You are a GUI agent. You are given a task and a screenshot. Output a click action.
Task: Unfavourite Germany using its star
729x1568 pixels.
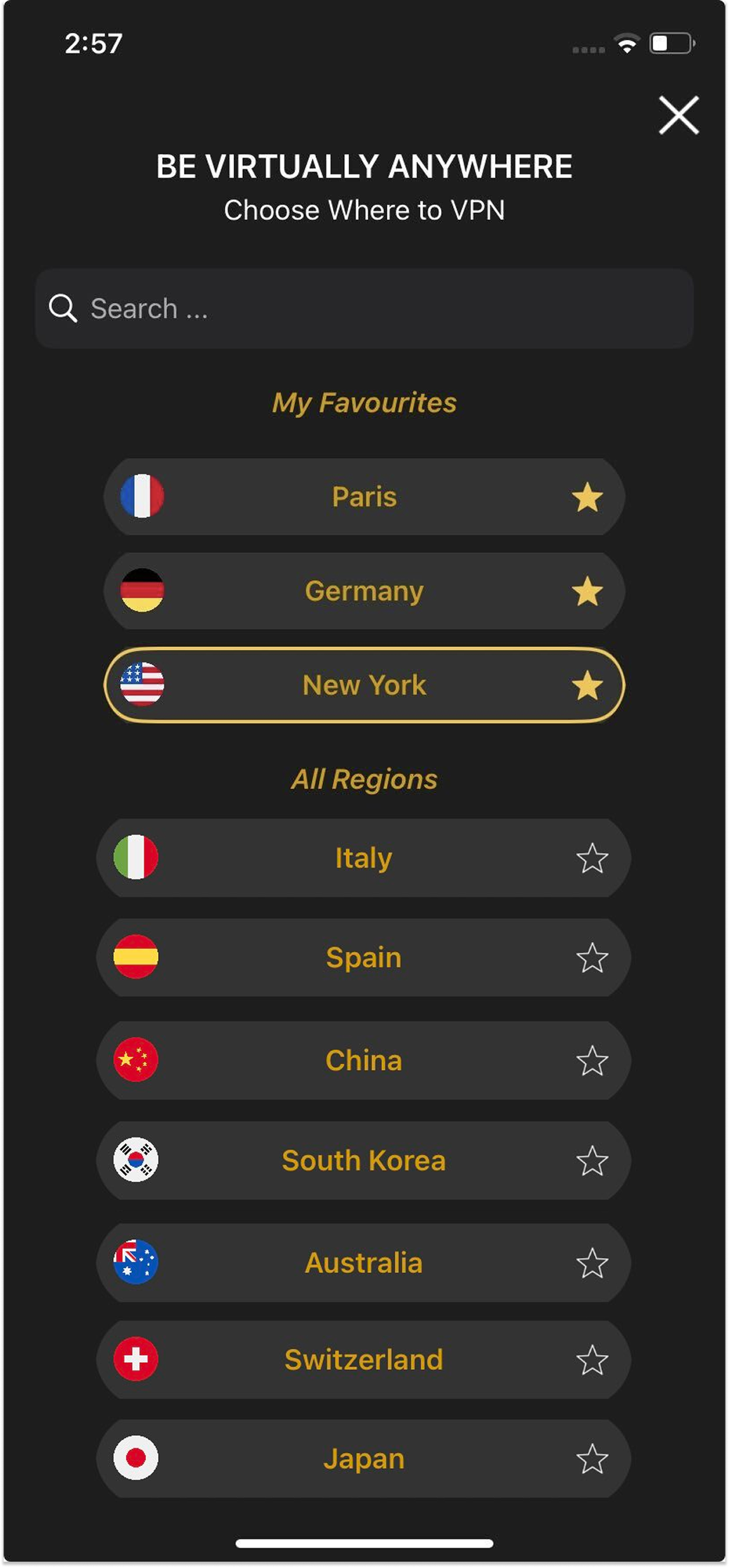tap(587, 592)
